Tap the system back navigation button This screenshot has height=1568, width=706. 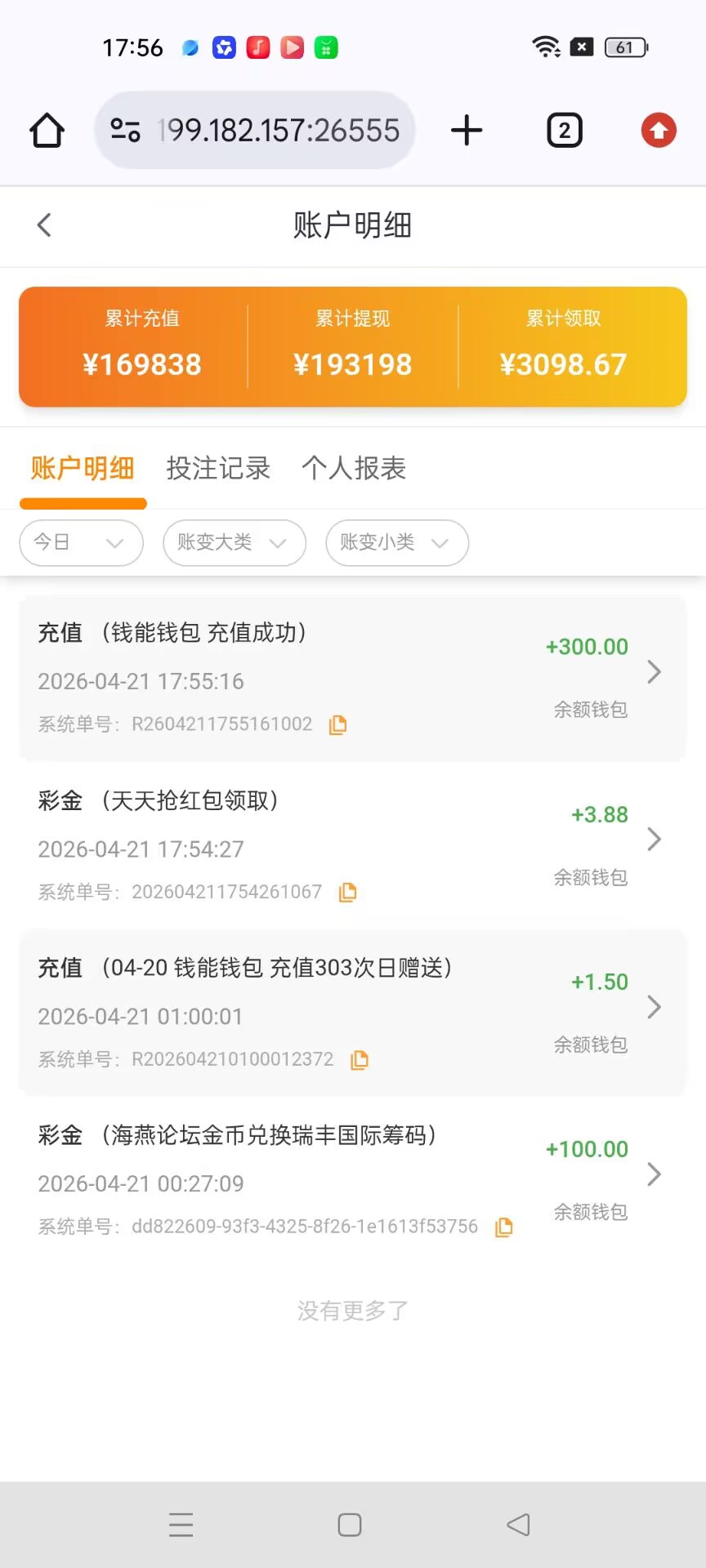(x=518, y=1525)
